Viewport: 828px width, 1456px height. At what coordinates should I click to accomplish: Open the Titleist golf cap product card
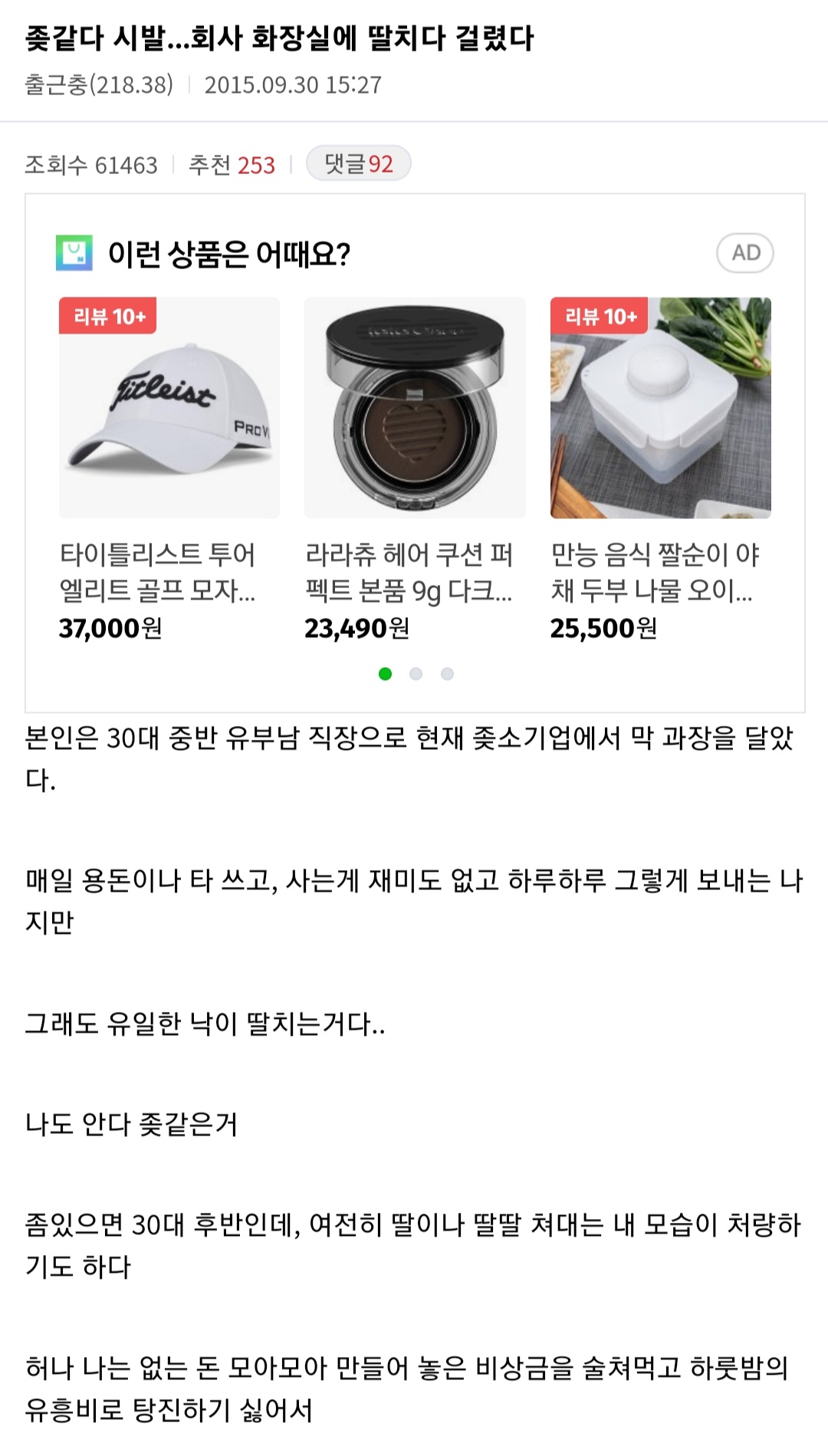(x=169, y=470)
